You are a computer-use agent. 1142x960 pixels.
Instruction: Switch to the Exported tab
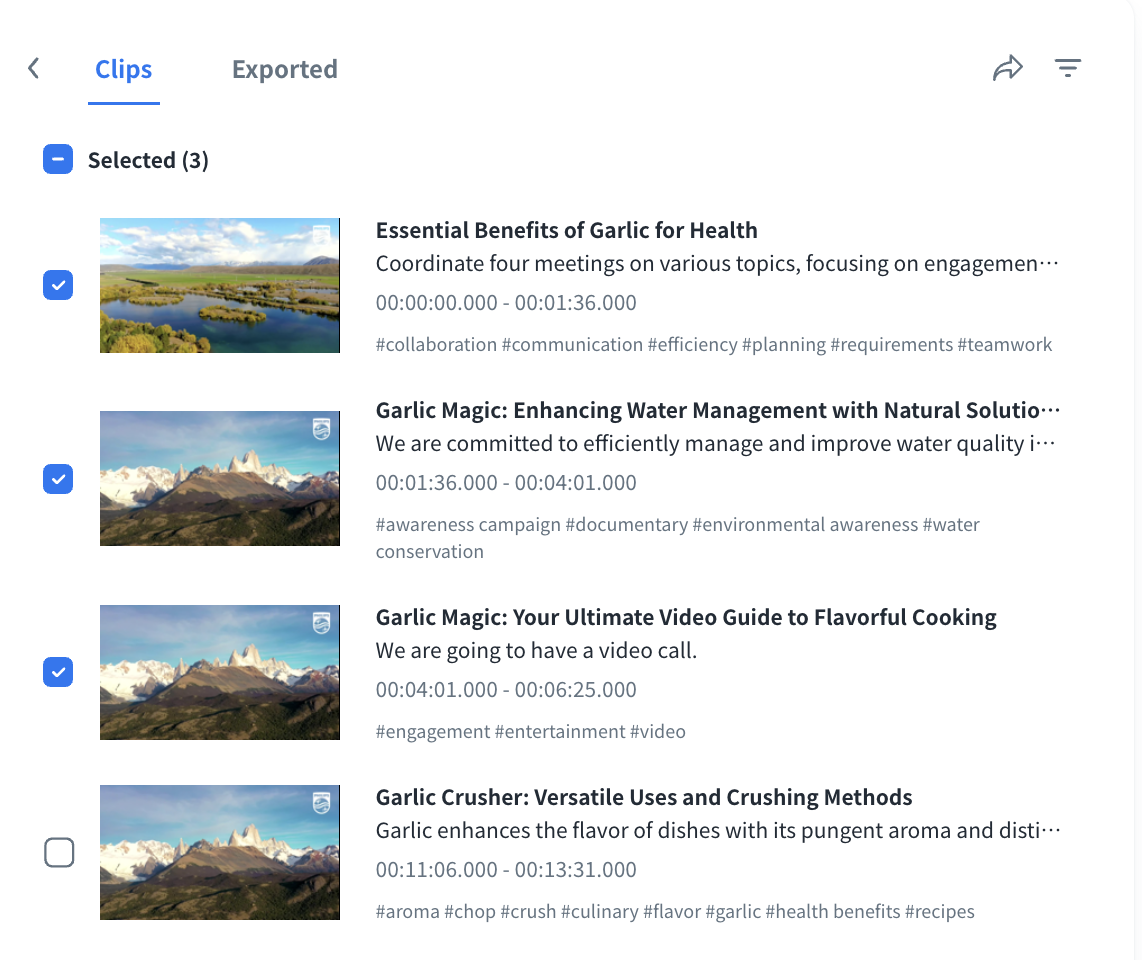(x=284, y=69)
